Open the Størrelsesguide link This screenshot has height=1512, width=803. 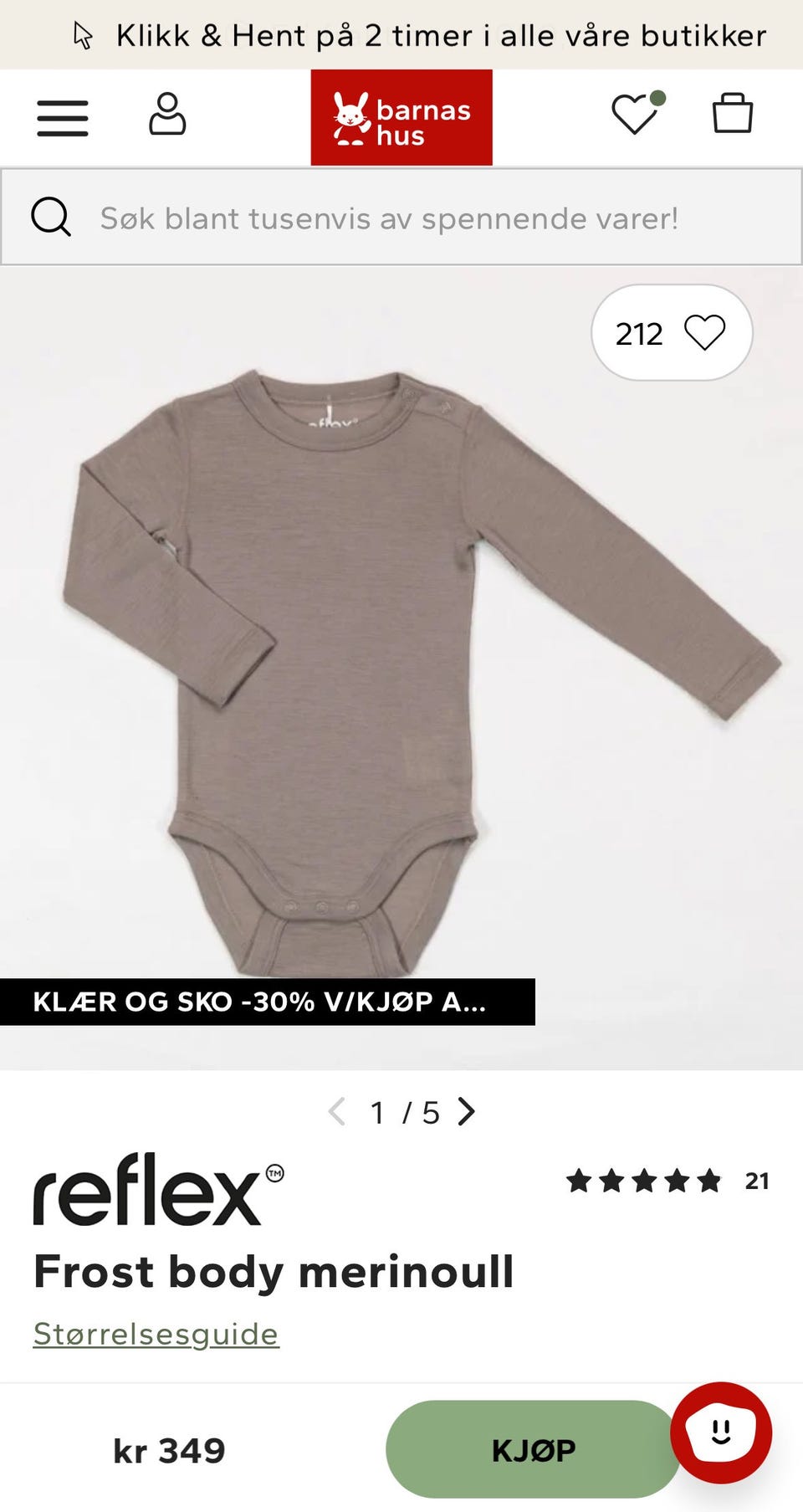pos(156,1334)
